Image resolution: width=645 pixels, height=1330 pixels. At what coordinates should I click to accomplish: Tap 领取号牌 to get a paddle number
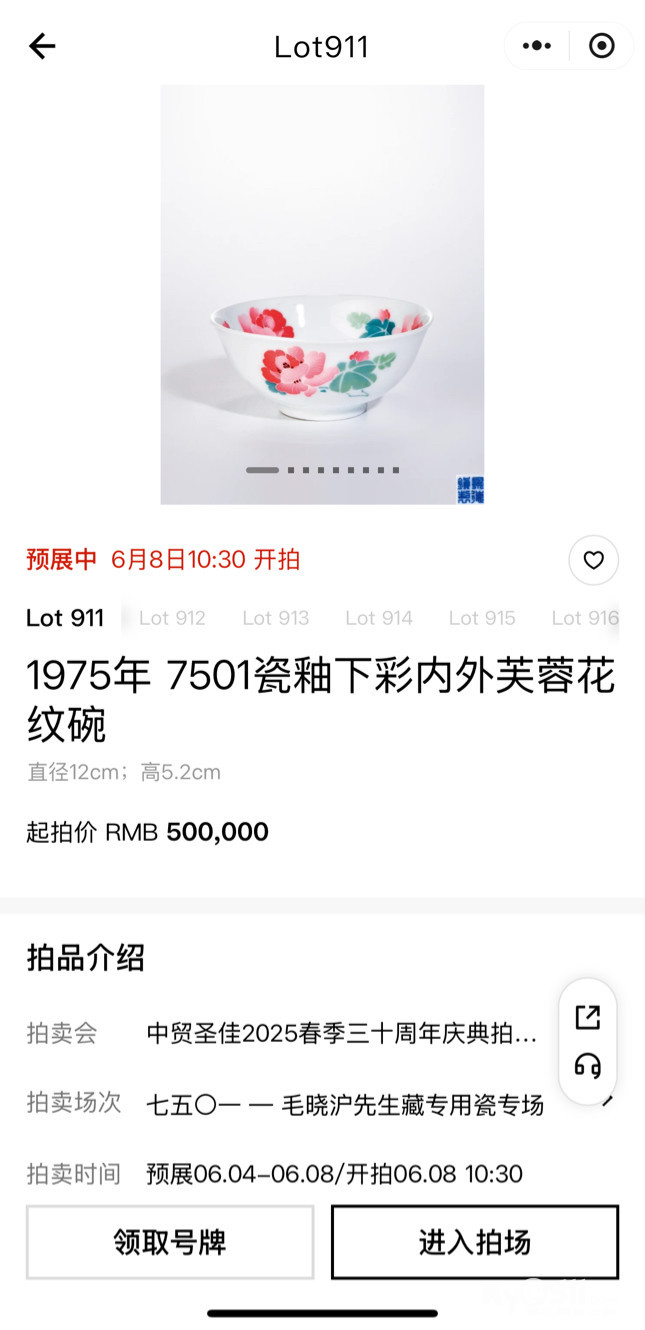click(170, 1242)
